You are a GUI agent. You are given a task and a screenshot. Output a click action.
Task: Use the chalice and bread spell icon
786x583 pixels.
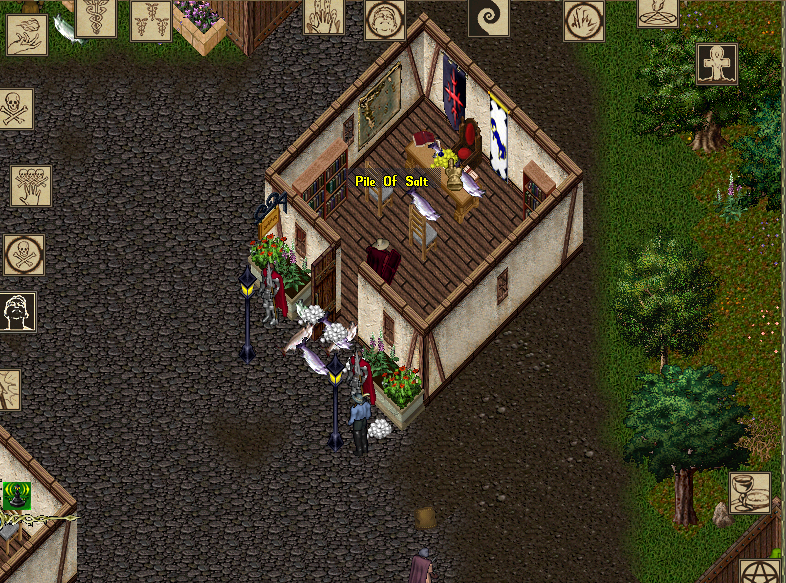[749, 492]
